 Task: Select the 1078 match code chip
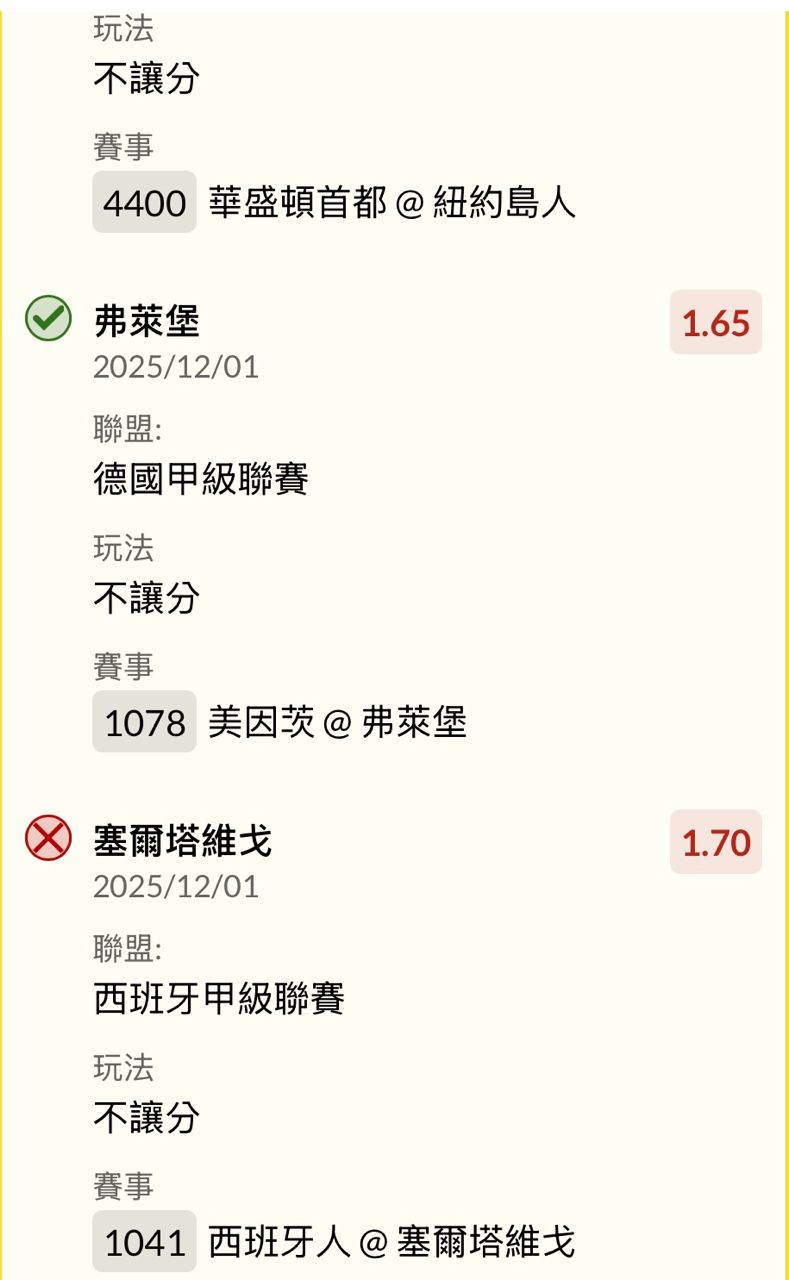click(145, 722)
